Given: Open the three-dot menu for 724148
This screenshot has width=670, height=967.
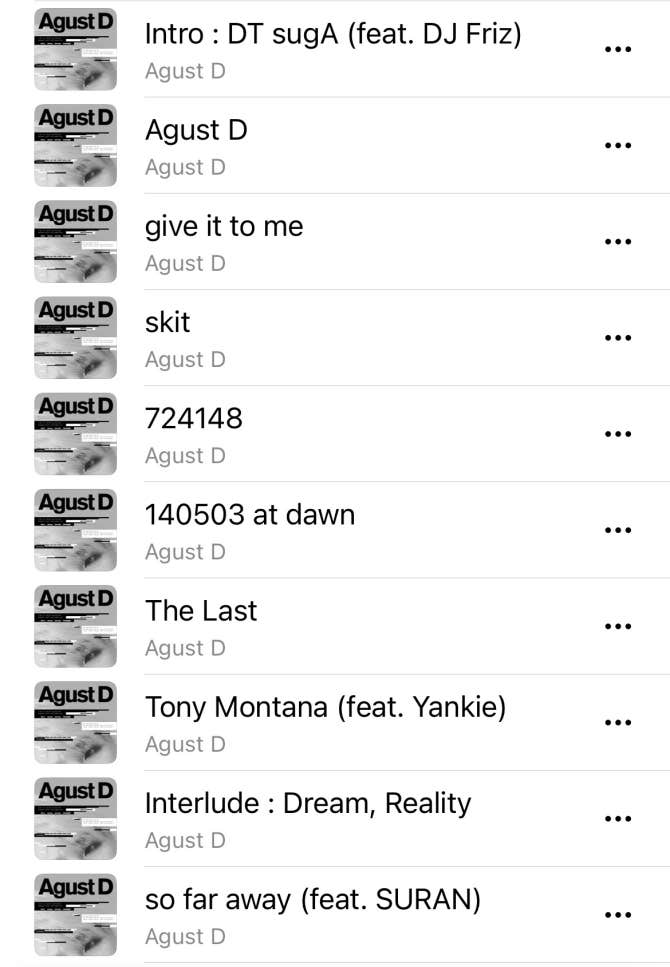Looking at the screenshot, I should point(618,434).
